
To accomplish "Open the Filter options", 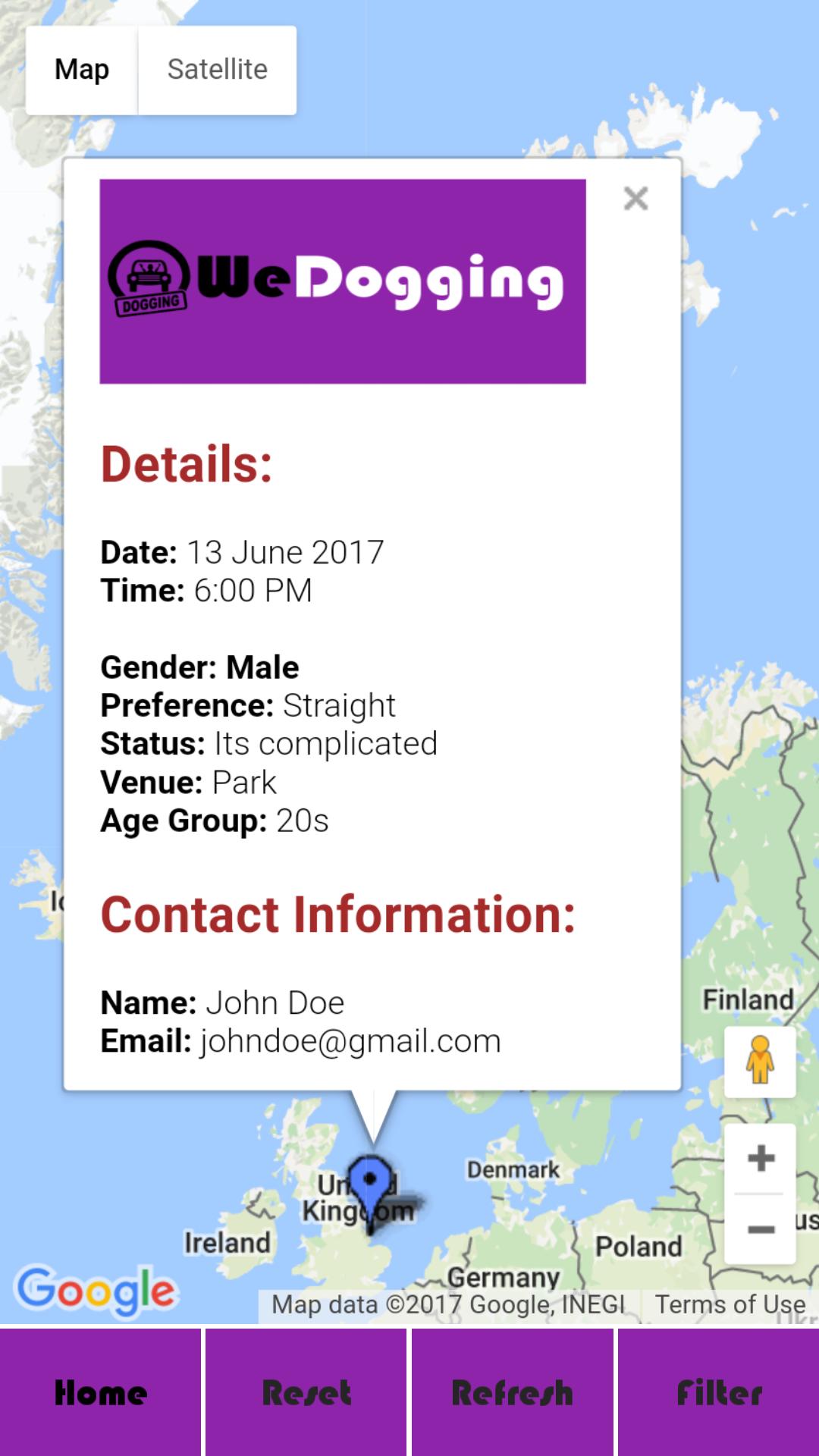I will pos(719,1392).
